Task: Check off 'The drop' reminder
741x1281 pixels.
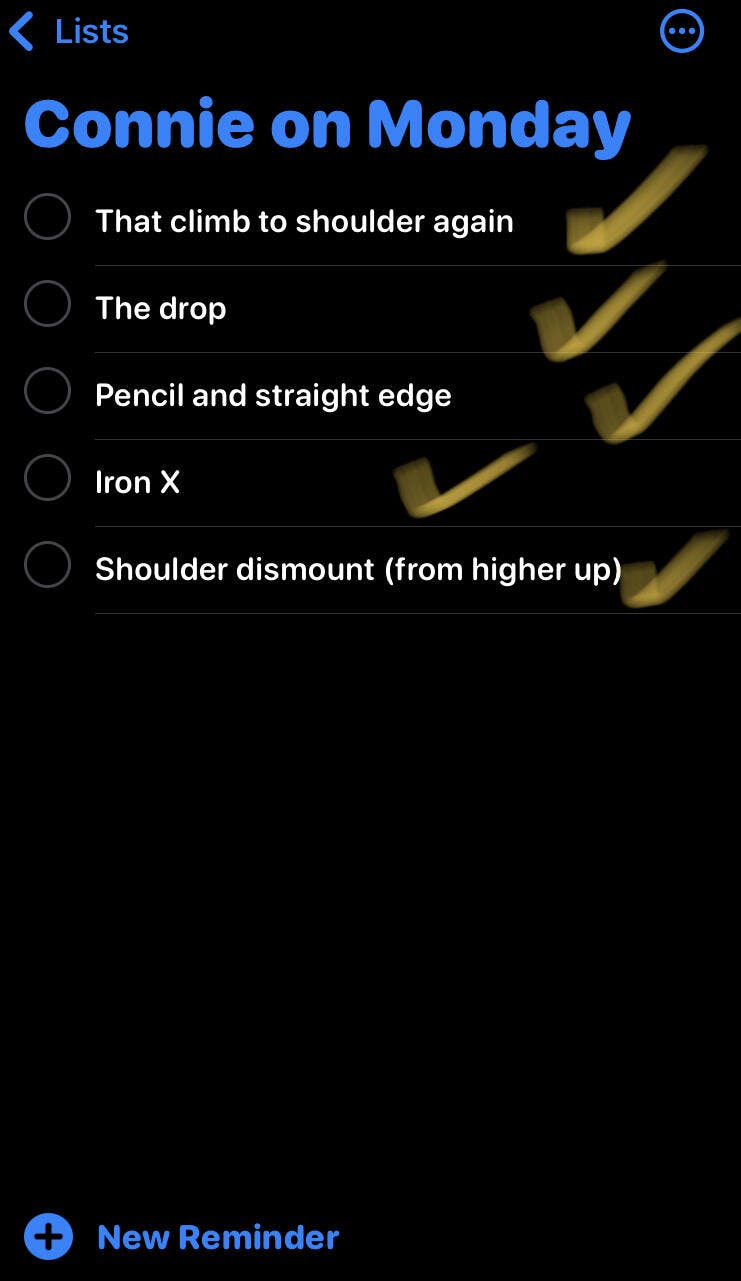Action: (47, 304)
